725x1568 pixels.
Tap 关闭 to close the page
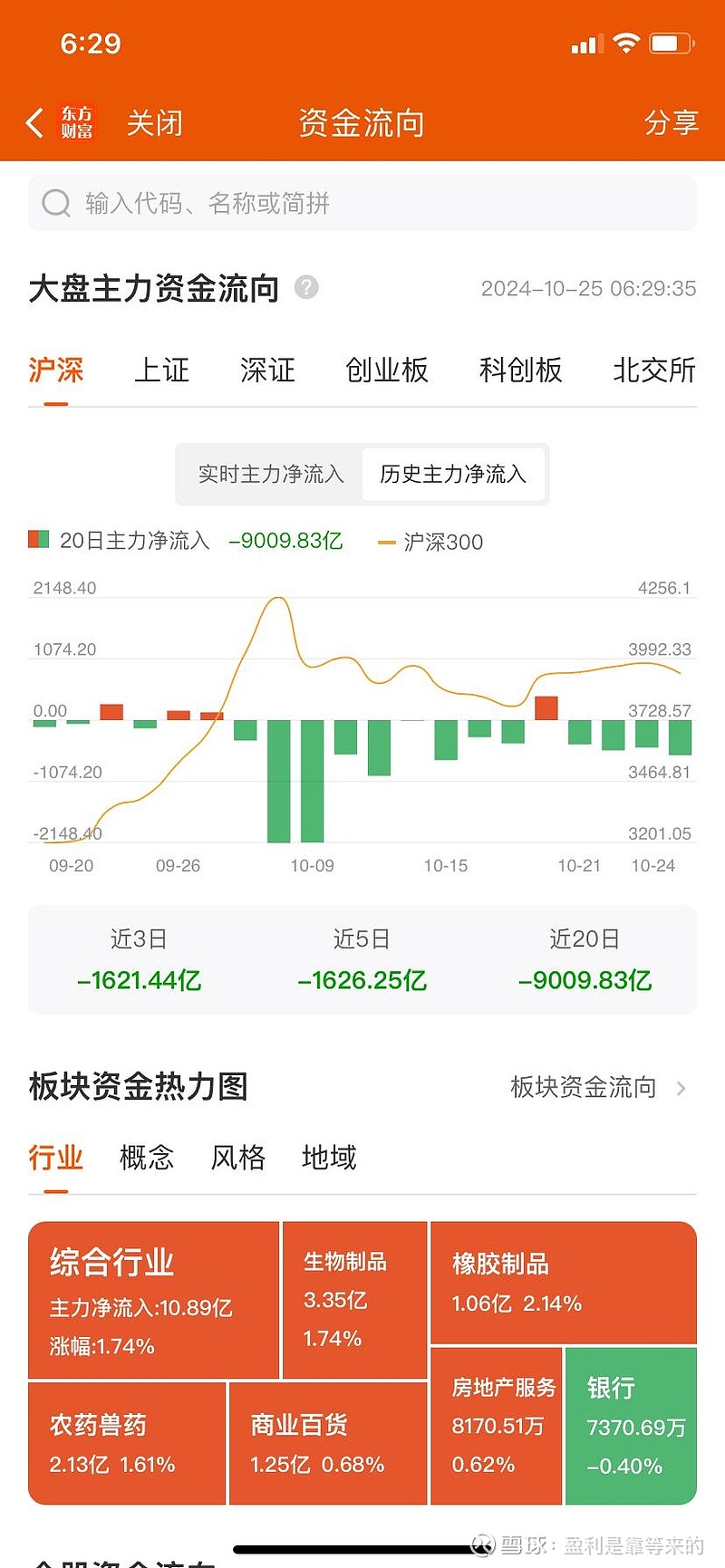click(x=155, y=122)
